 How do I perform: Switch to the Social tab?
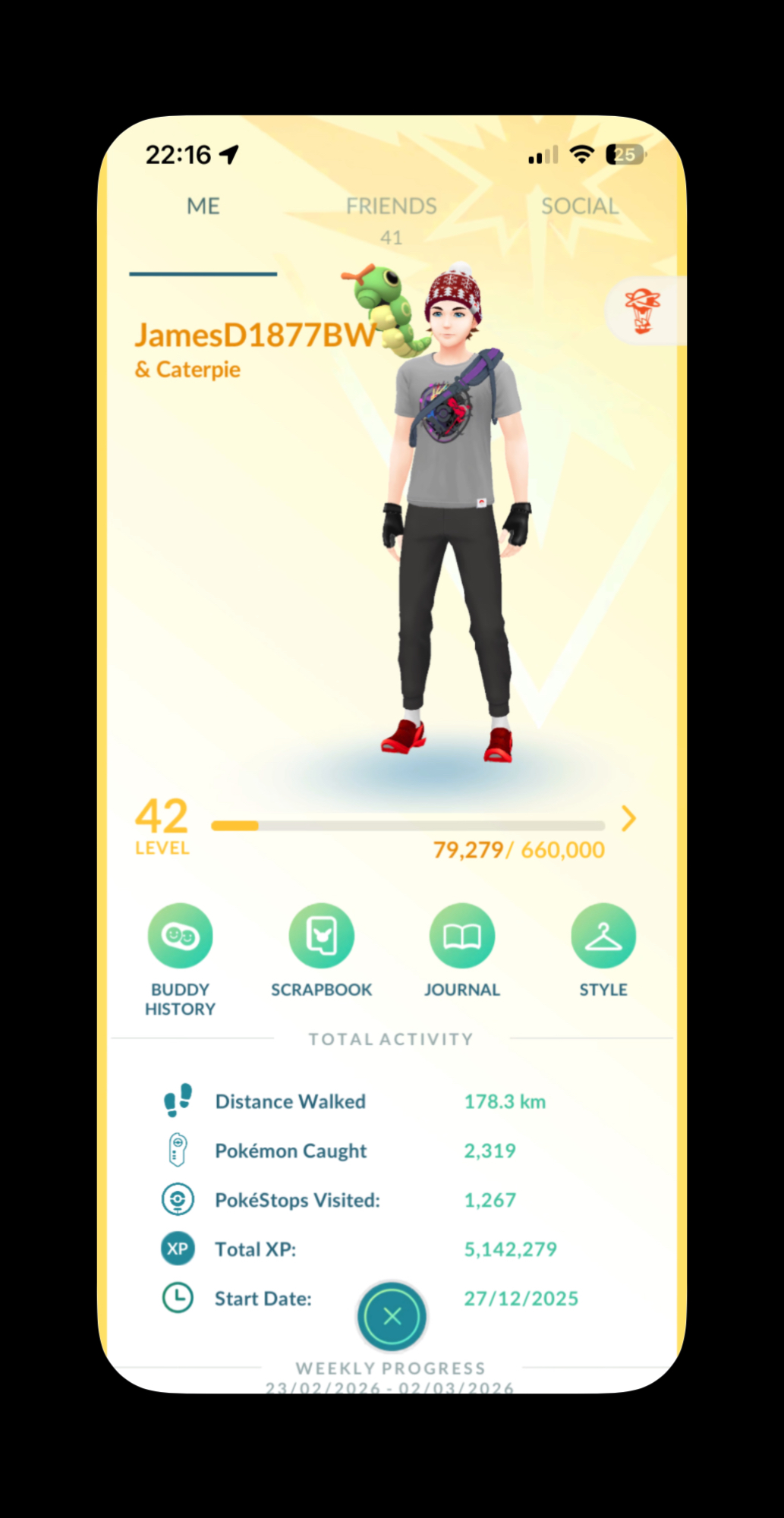(x=580, y=206)
